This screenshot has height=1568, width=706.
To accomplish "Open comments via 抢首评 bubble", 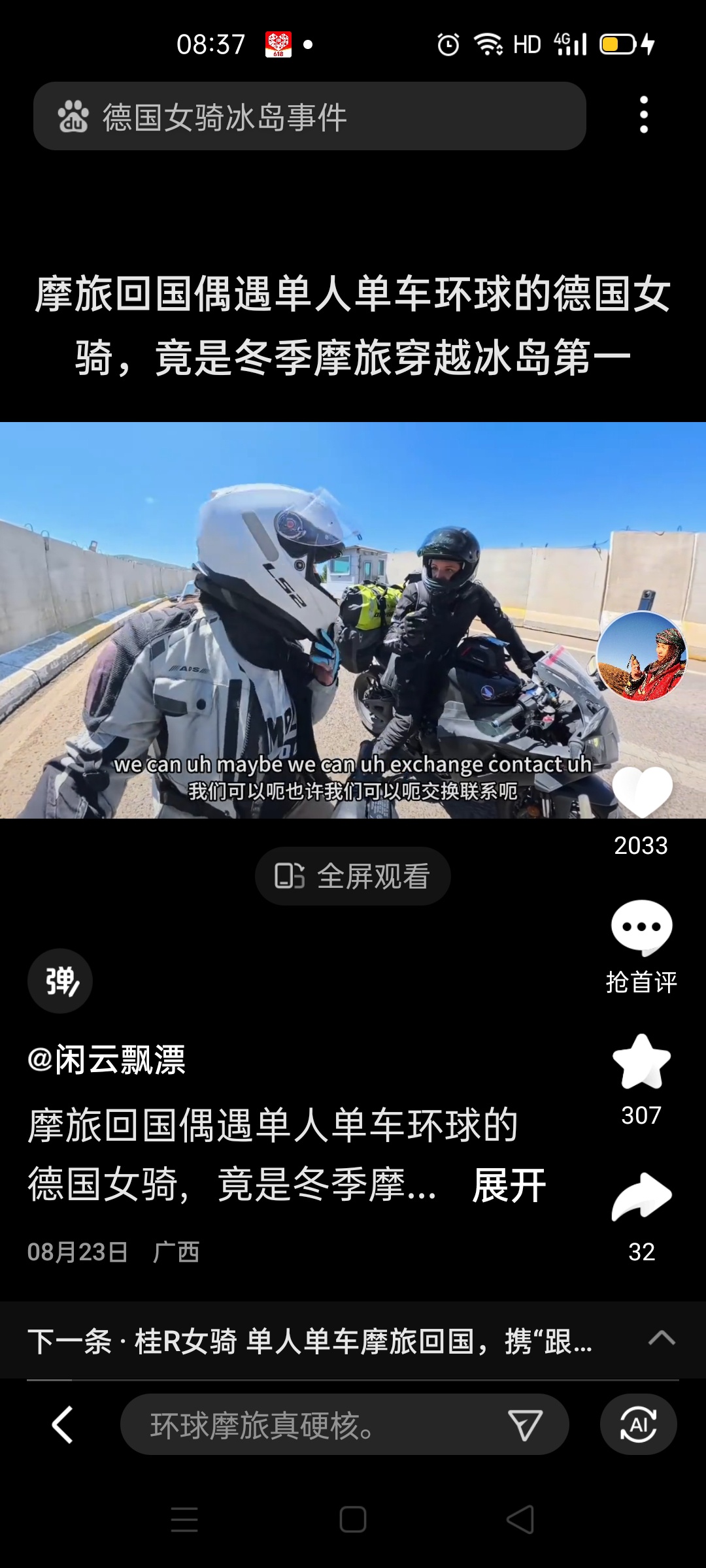I will click(x=641, y=928).
